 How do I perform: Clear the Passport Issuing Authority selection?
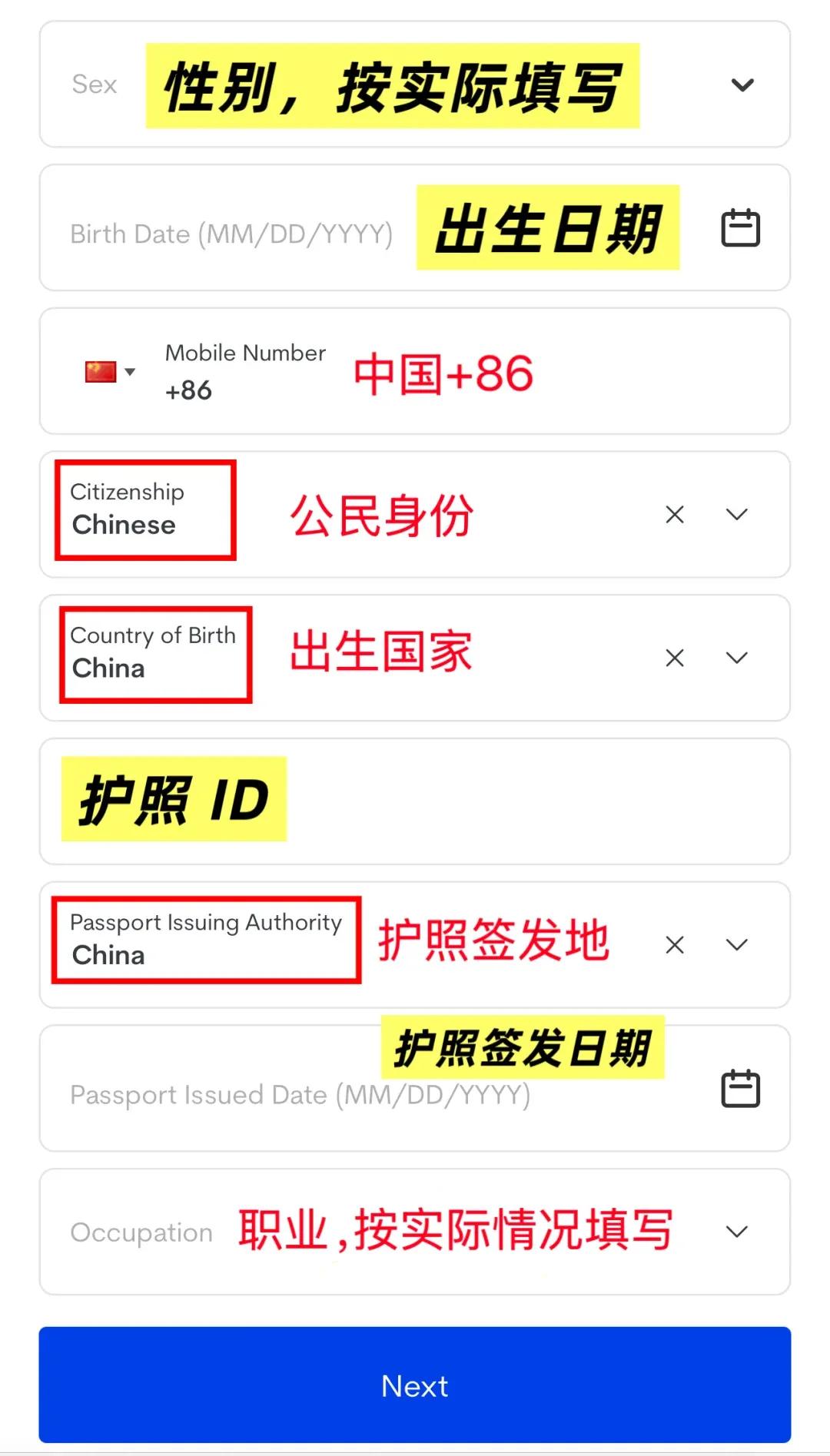[x=675, y=945]
